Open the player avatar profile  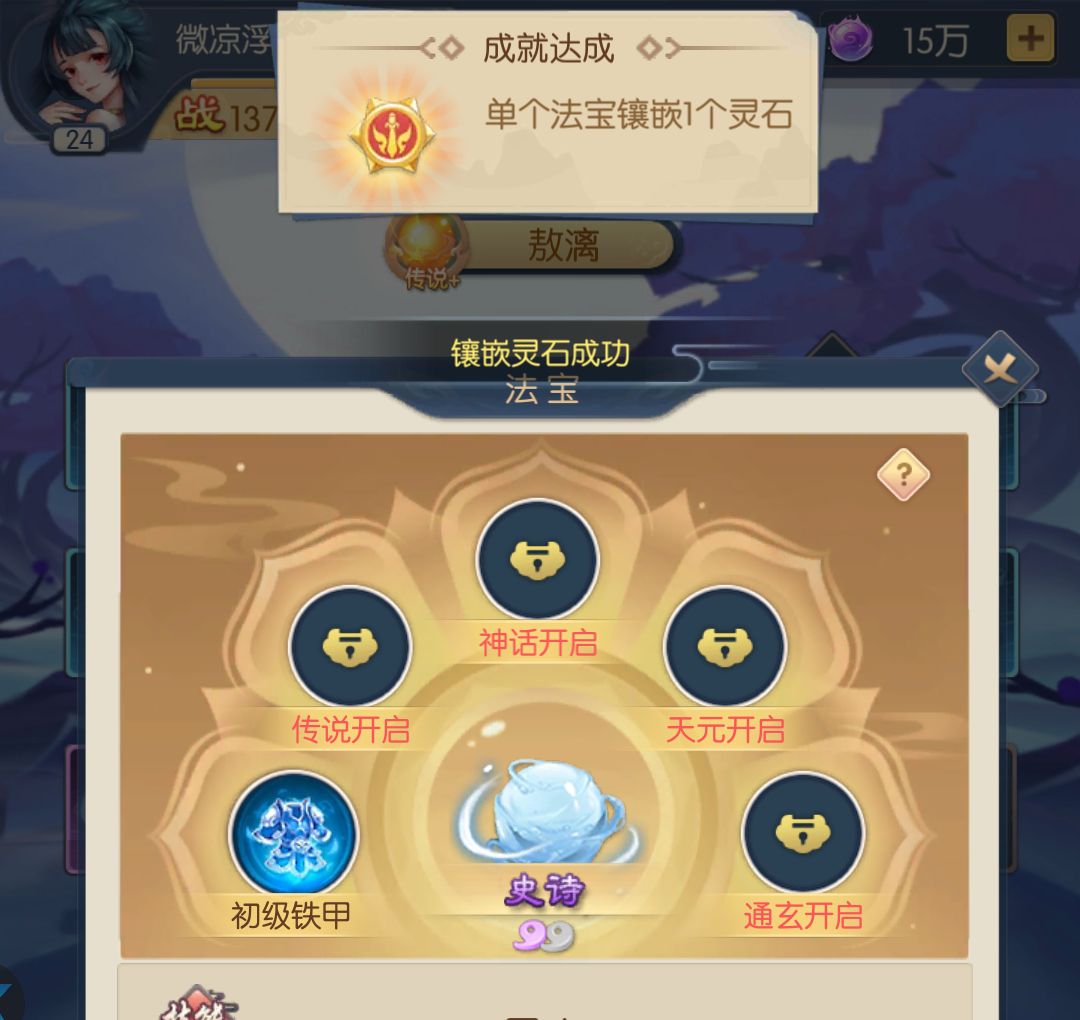click(78, 70)
